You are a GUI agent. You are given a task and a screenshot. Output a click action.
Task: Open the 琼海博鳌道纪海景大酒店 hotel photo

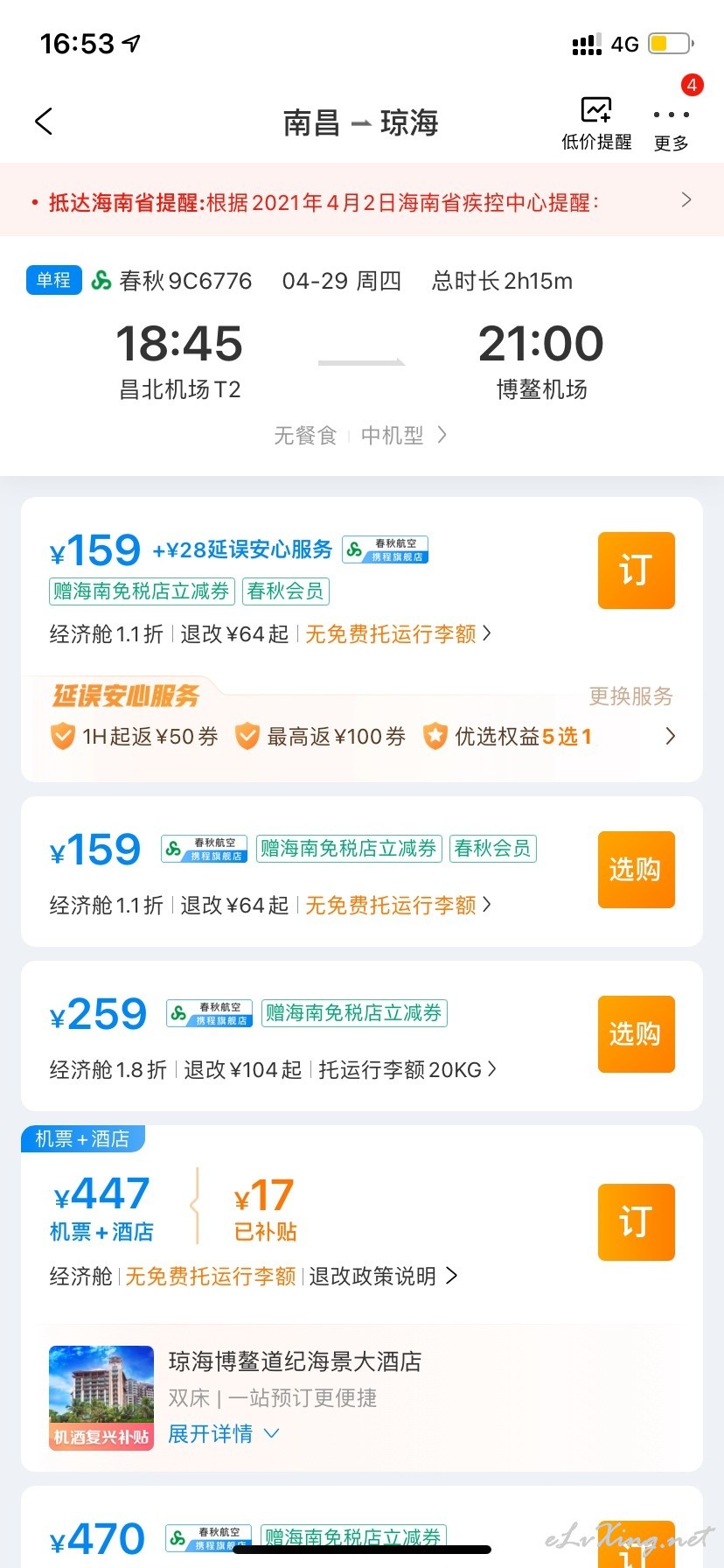coord(101,1398)
